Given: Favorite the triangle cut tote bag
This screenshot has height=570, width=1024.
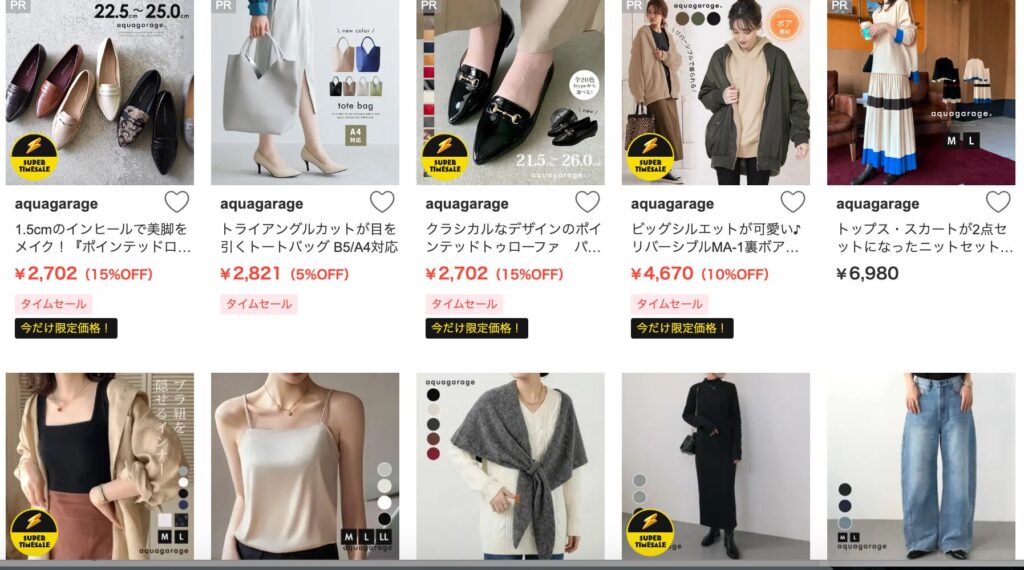Looking at the screenshot, I should coord(382,202).
